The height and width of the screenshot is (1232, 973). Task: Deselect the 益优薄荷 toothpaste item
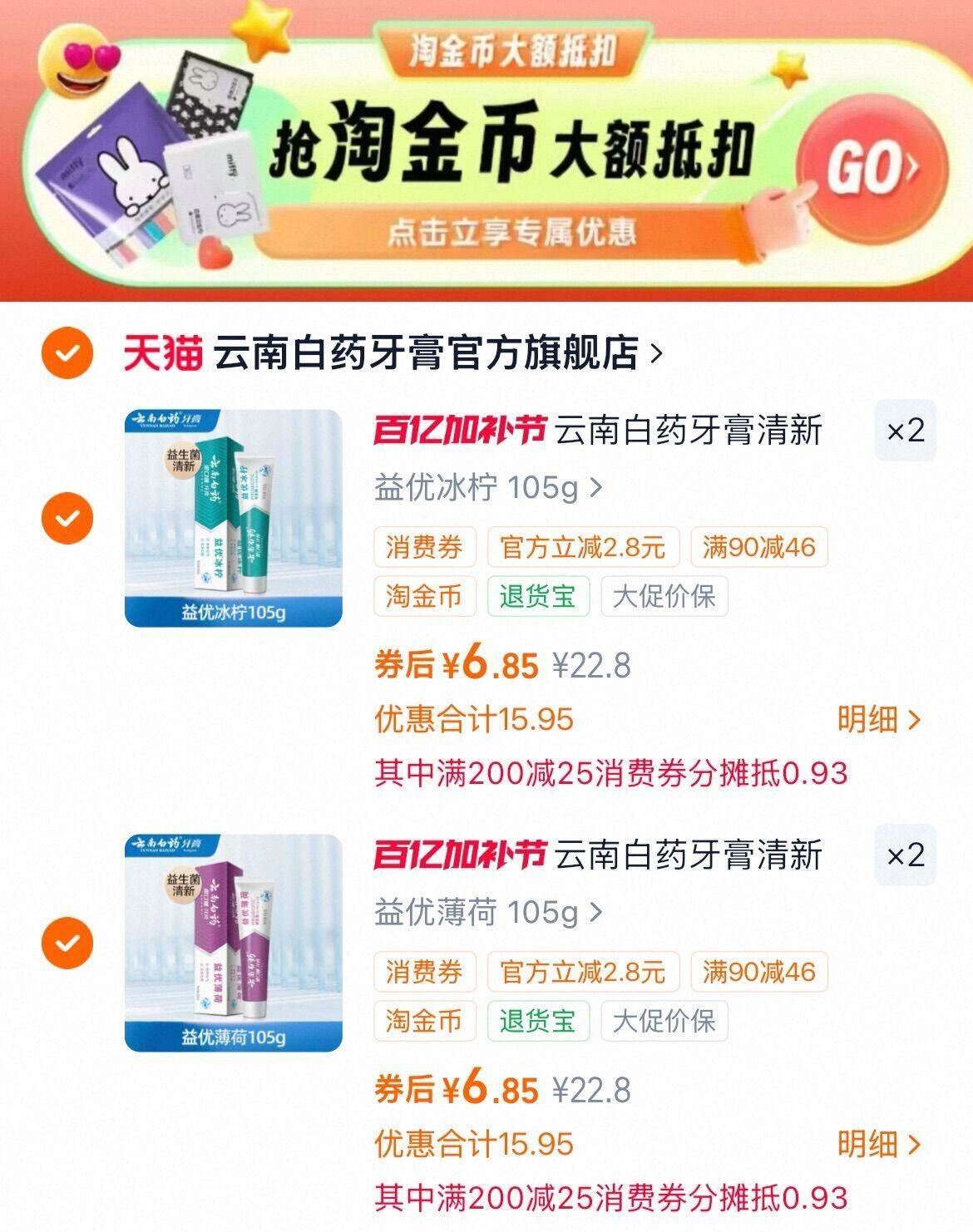coord(67,943)
